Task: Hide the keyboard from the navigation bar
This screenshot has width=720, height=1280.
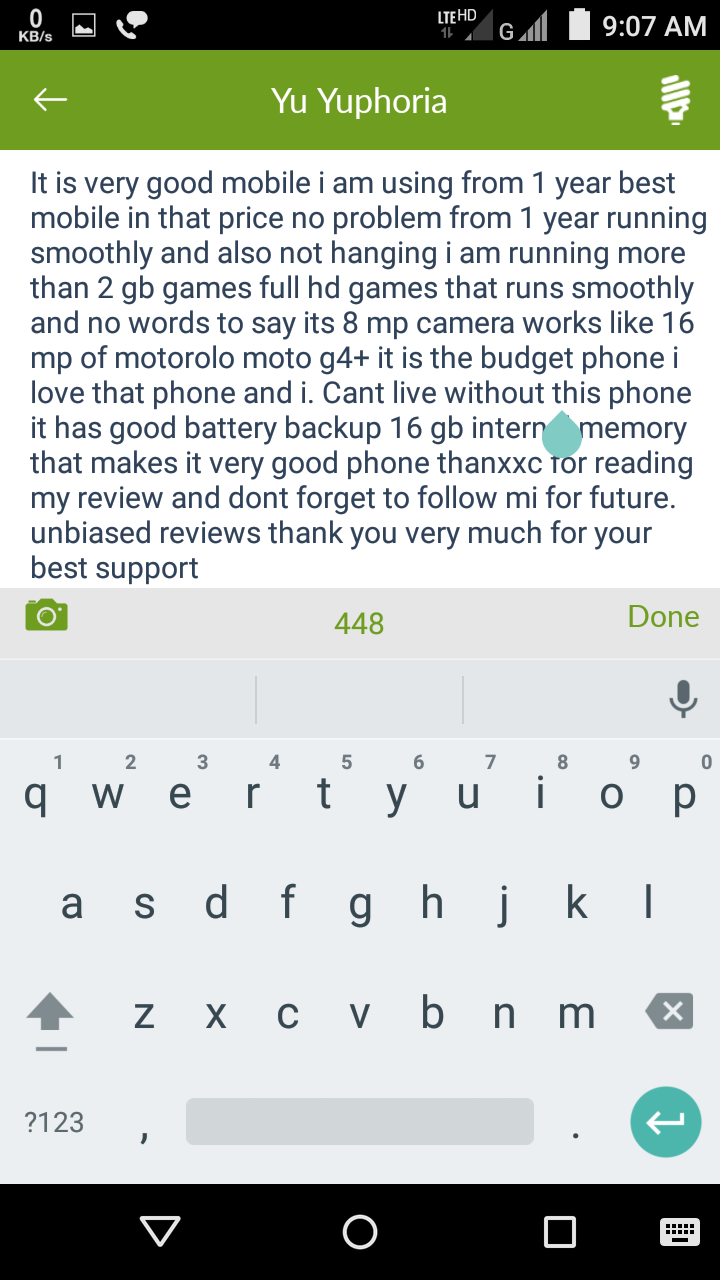Action: coord(680,1232)
